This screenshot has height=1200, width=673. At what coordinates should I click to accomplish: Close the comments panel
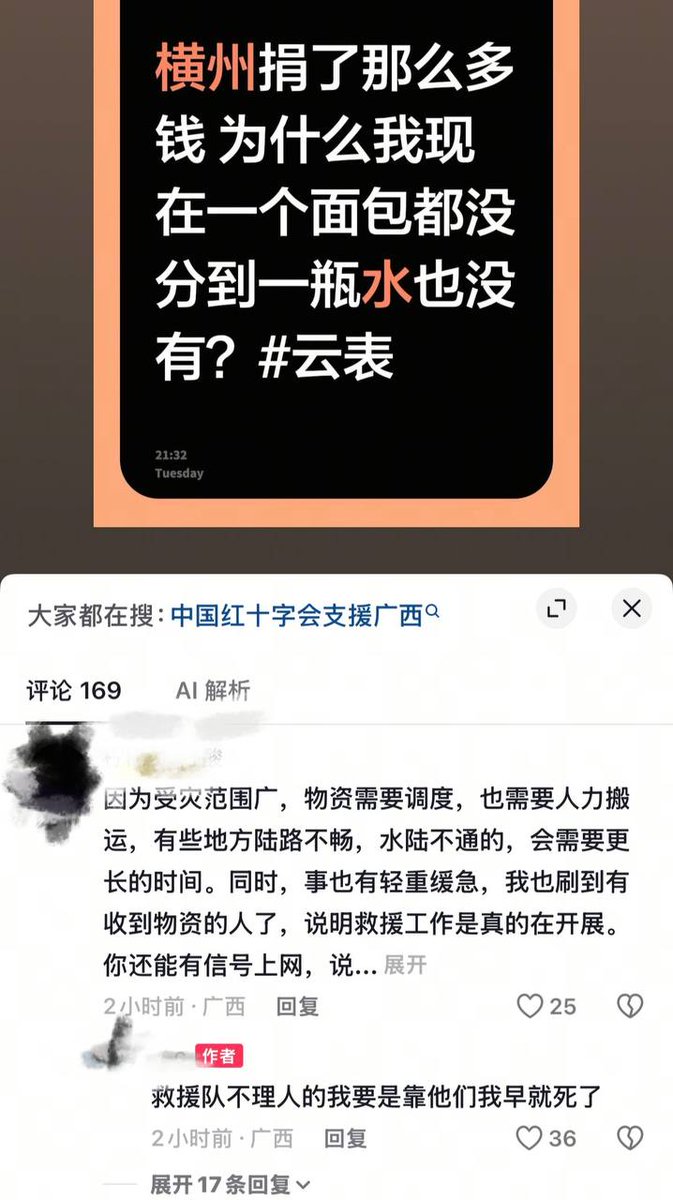(x=631, y=608)
